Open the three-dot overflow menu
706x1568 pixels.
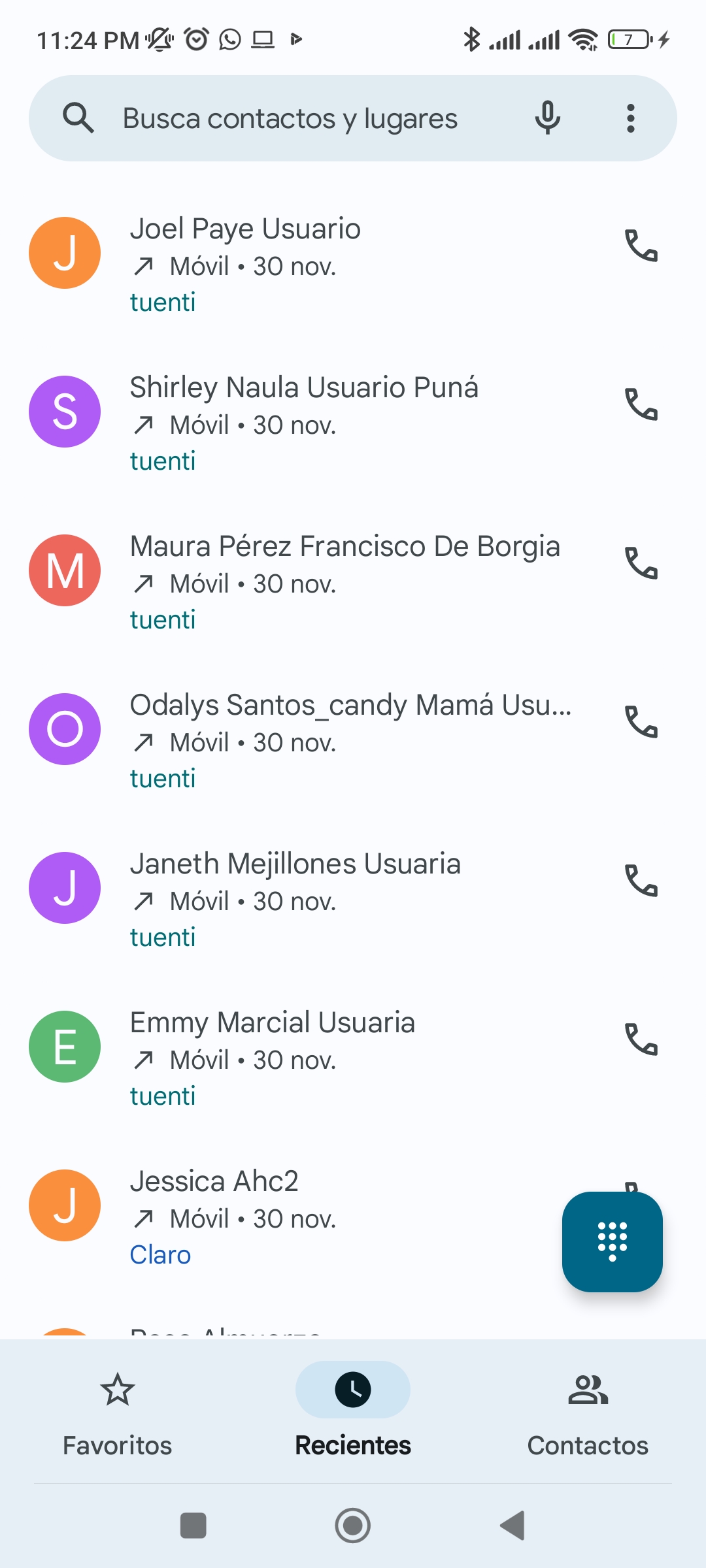[630, 118]
